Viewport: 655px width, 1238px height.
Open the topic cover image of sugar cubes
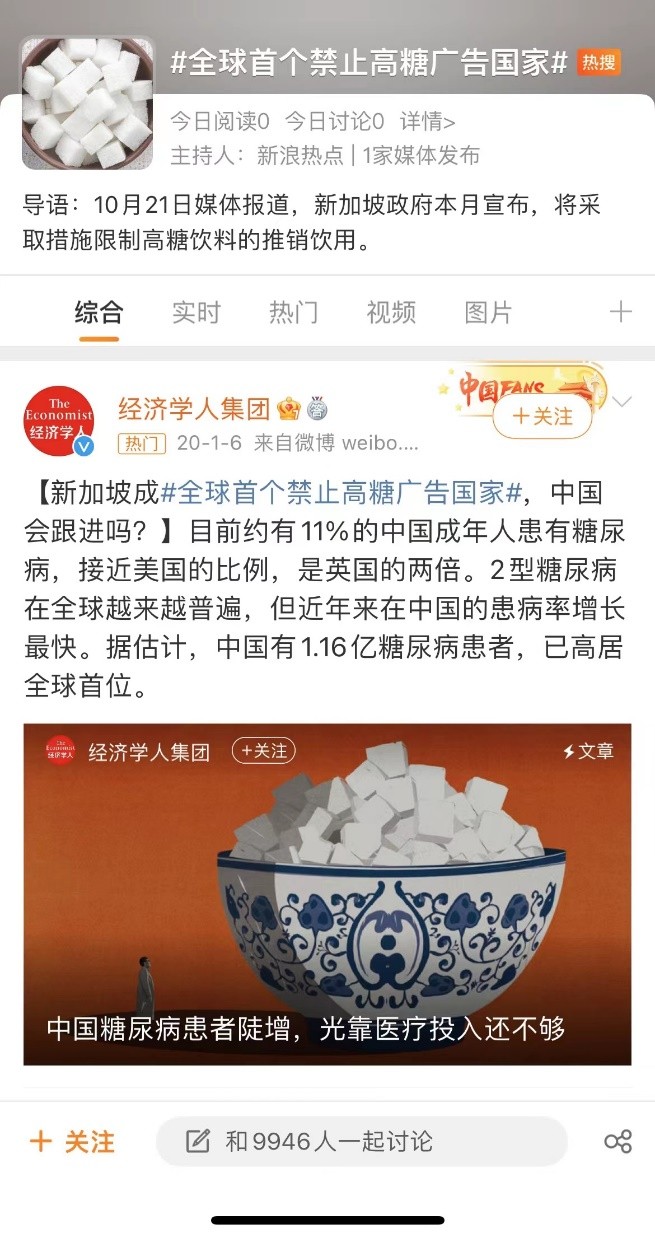(88, 103)
